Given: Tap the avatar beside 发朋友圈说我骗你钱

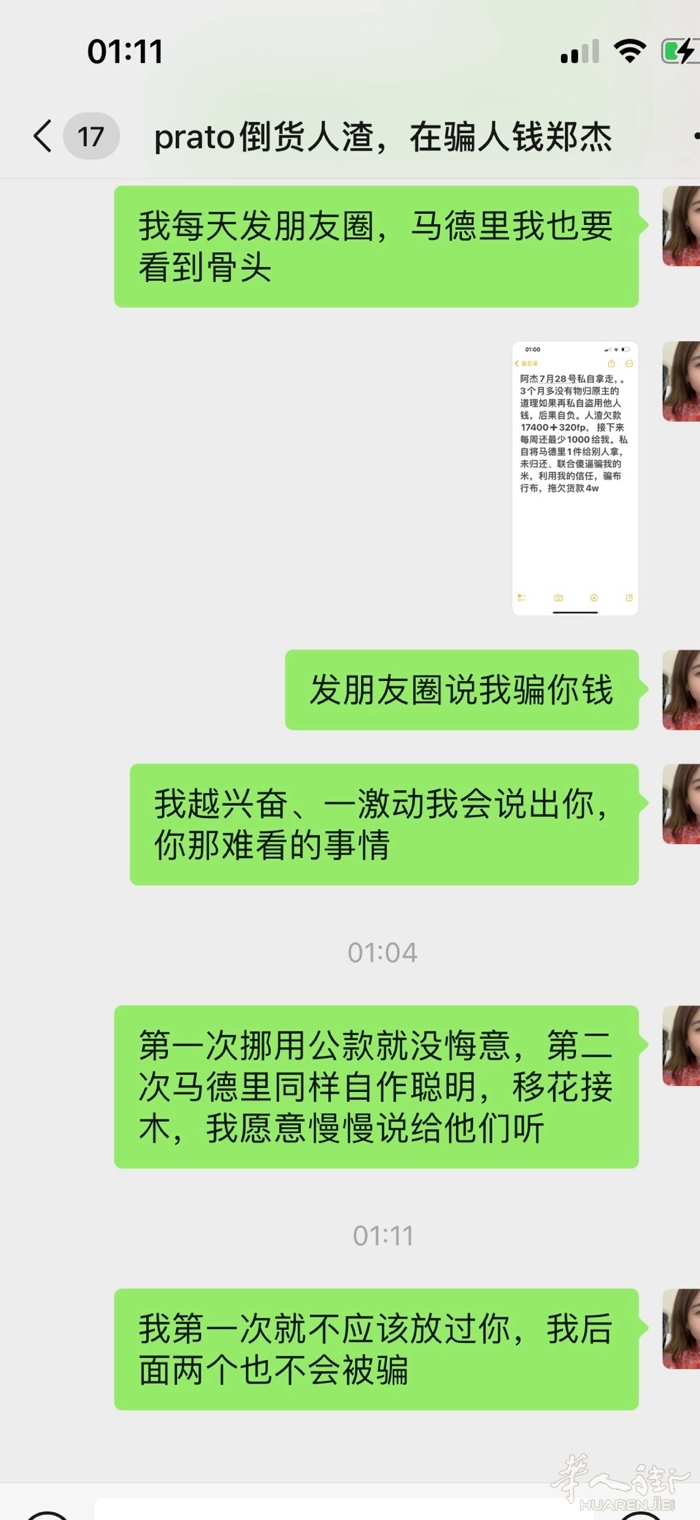Looking at the screenshot, I should [x=682, y=690].
